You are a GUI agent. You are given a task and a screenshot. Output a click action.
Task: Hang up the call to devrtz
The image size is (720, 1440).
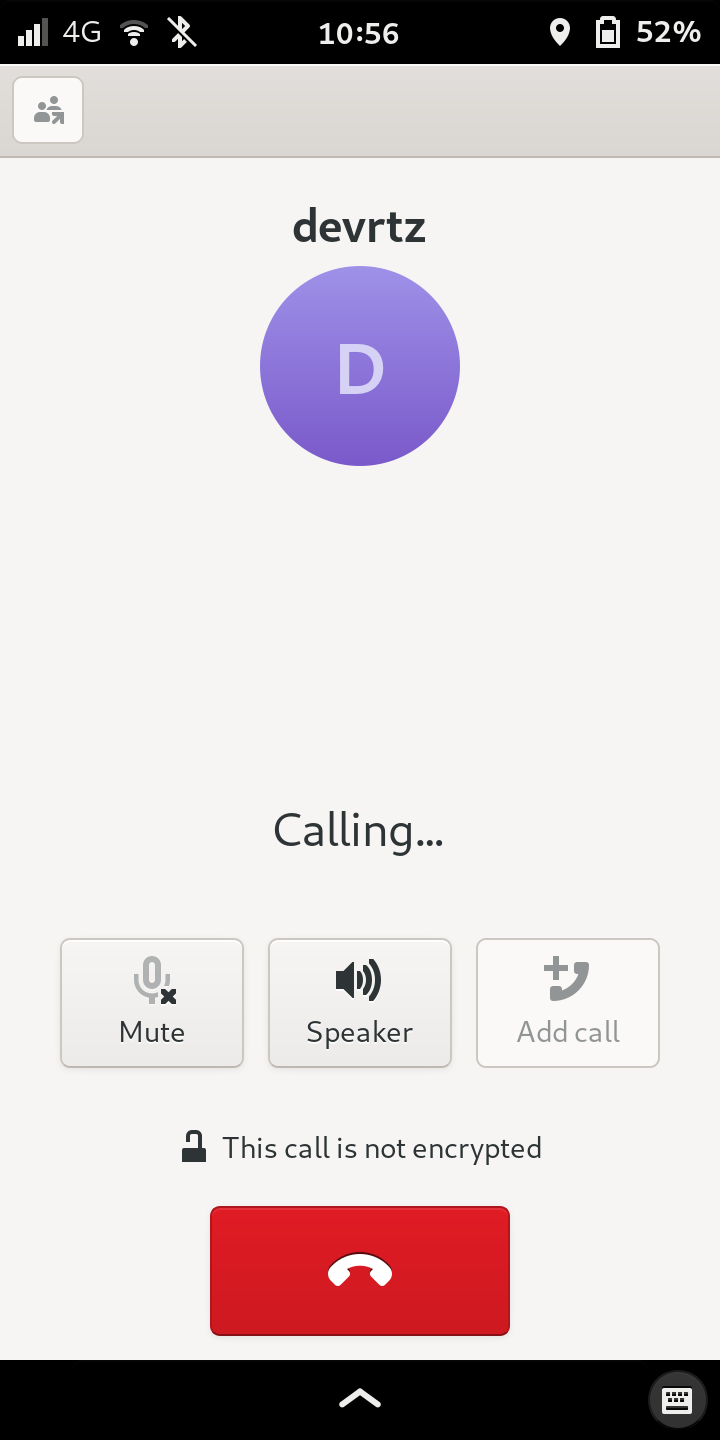(x=360, y=1270)
